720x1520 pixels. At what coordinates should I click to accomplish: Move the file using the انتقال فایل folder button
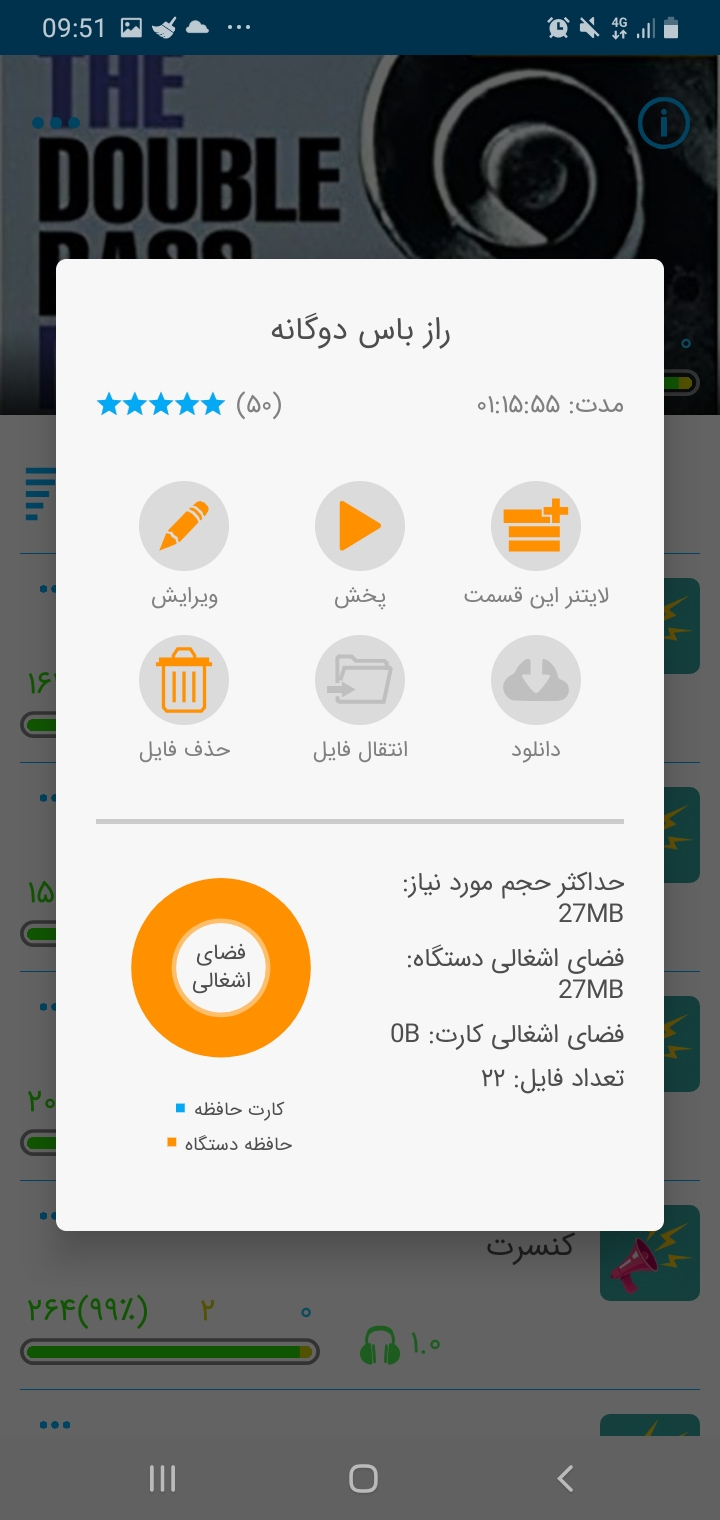click(x=360, y=681)
